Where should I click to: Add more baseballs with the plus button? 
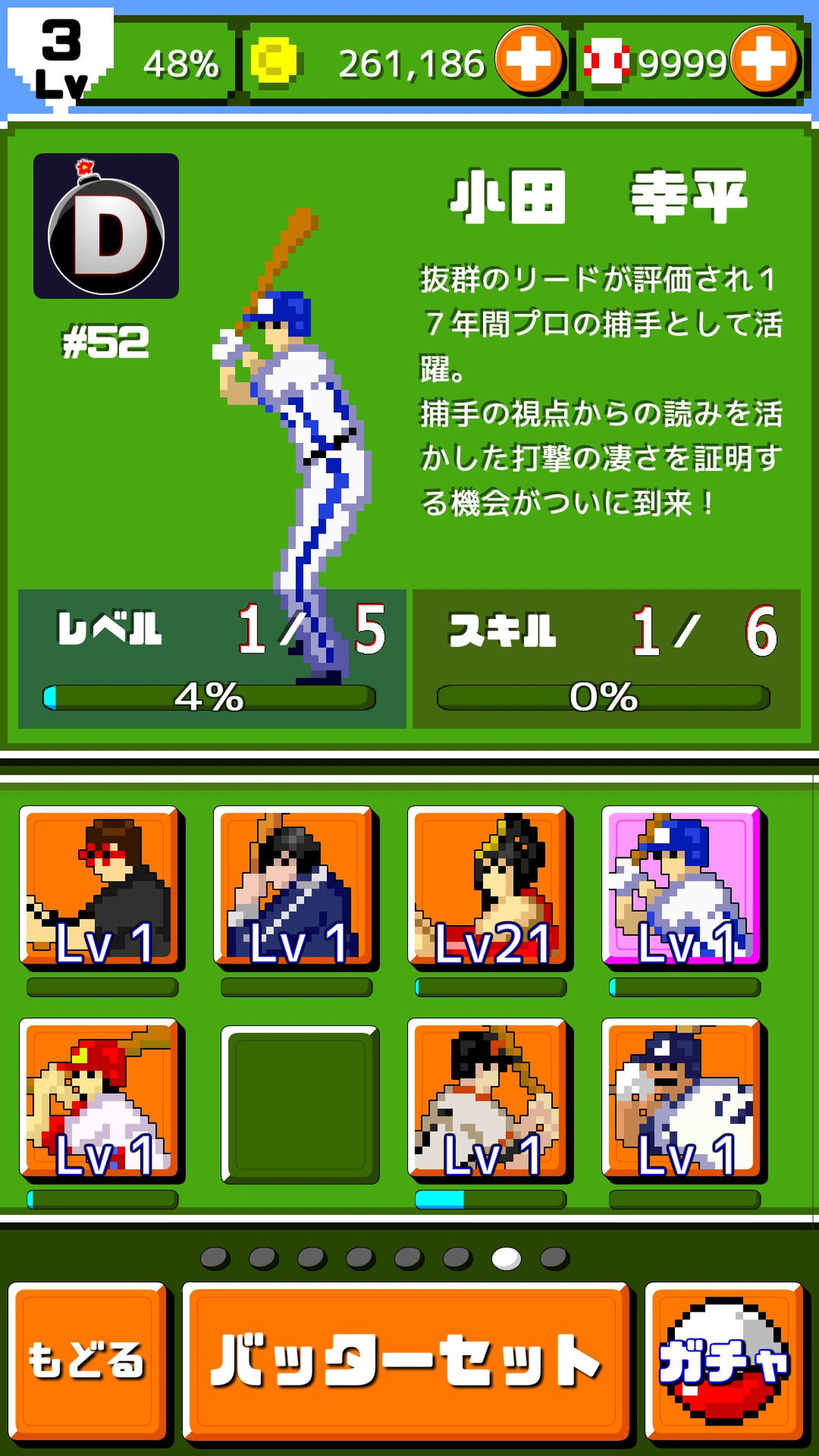[x=764, y=59]
